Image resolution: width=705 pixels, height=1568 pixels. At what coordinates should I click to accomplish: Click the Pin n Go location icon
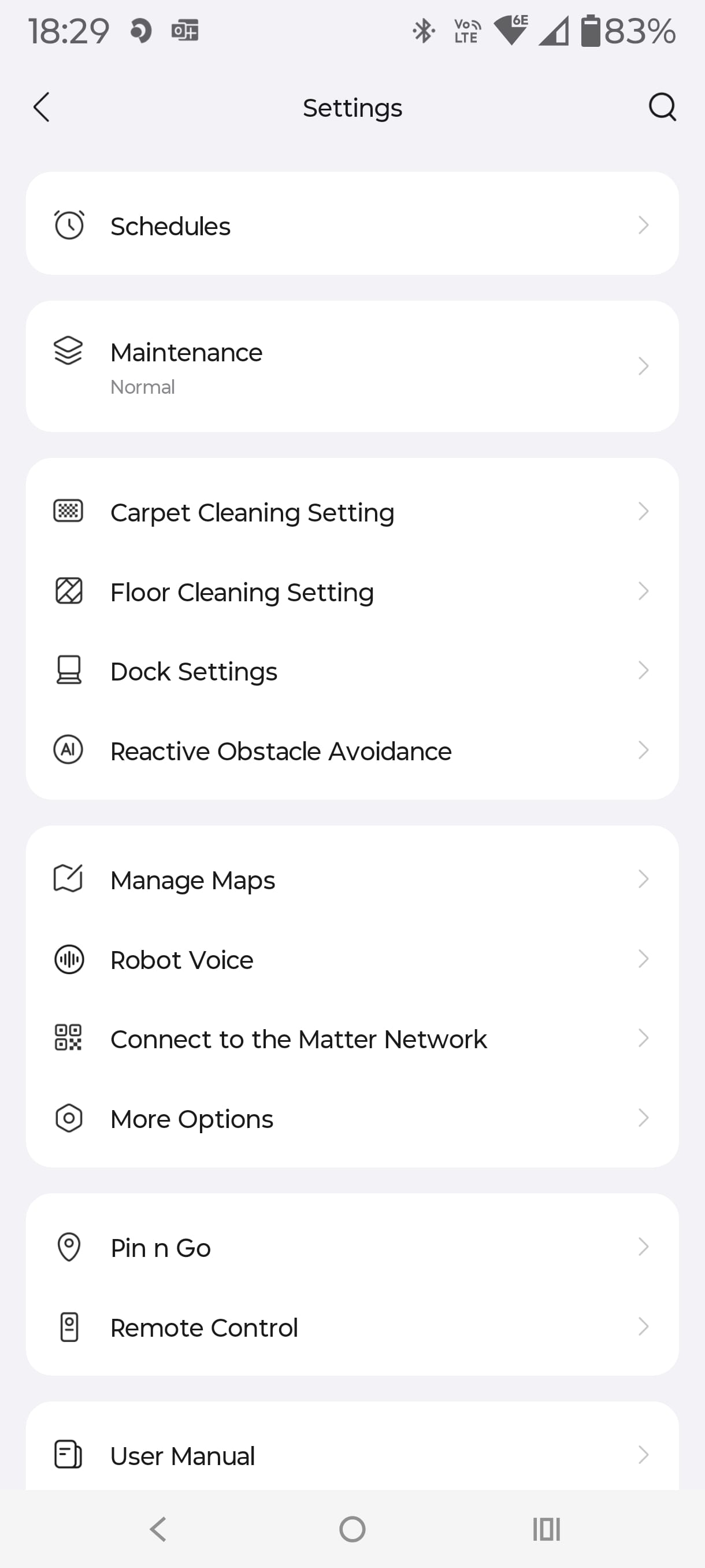[x=69, y=1247]
